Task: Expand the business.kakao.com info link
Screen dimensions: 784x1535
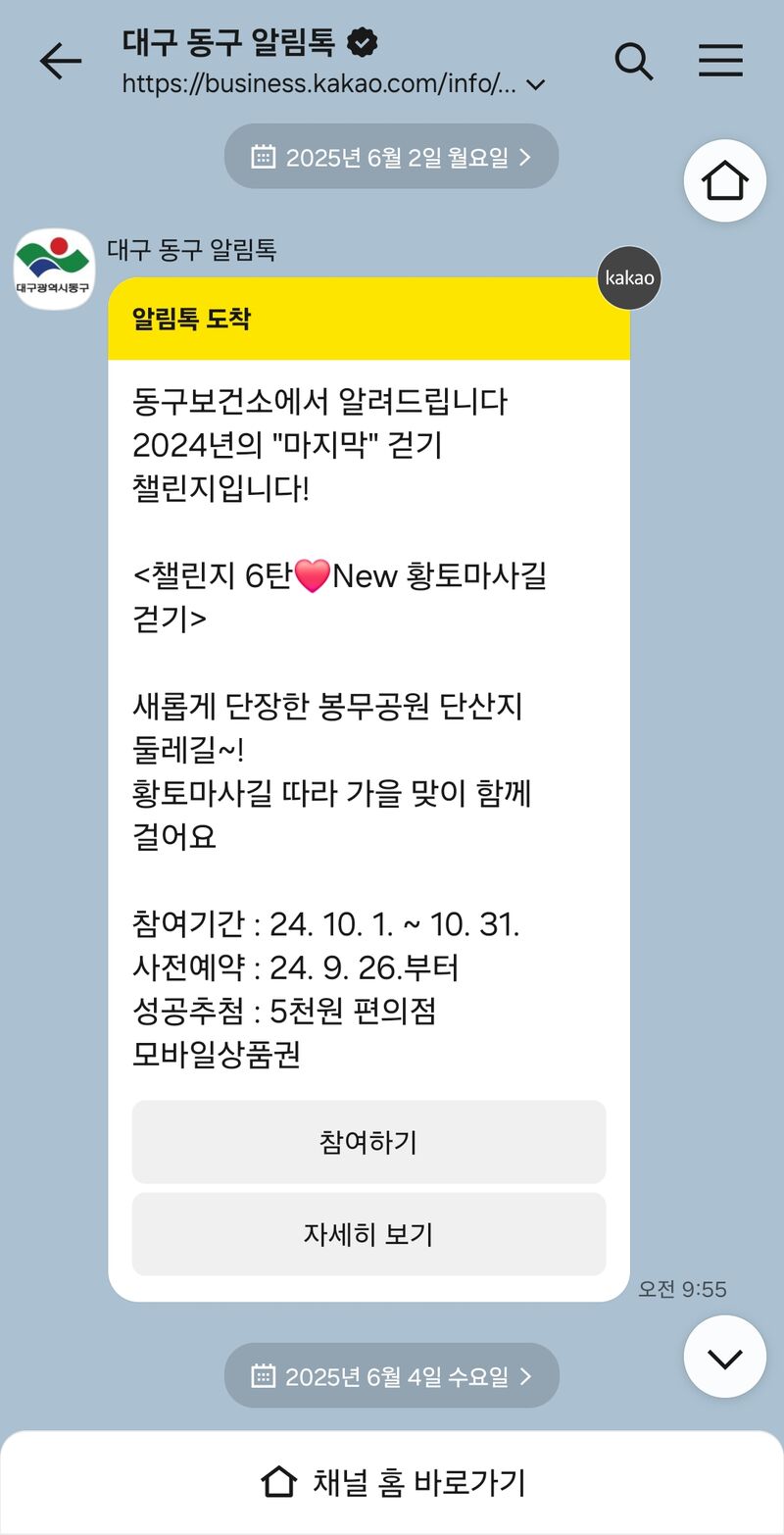Action: pos(535,85)
